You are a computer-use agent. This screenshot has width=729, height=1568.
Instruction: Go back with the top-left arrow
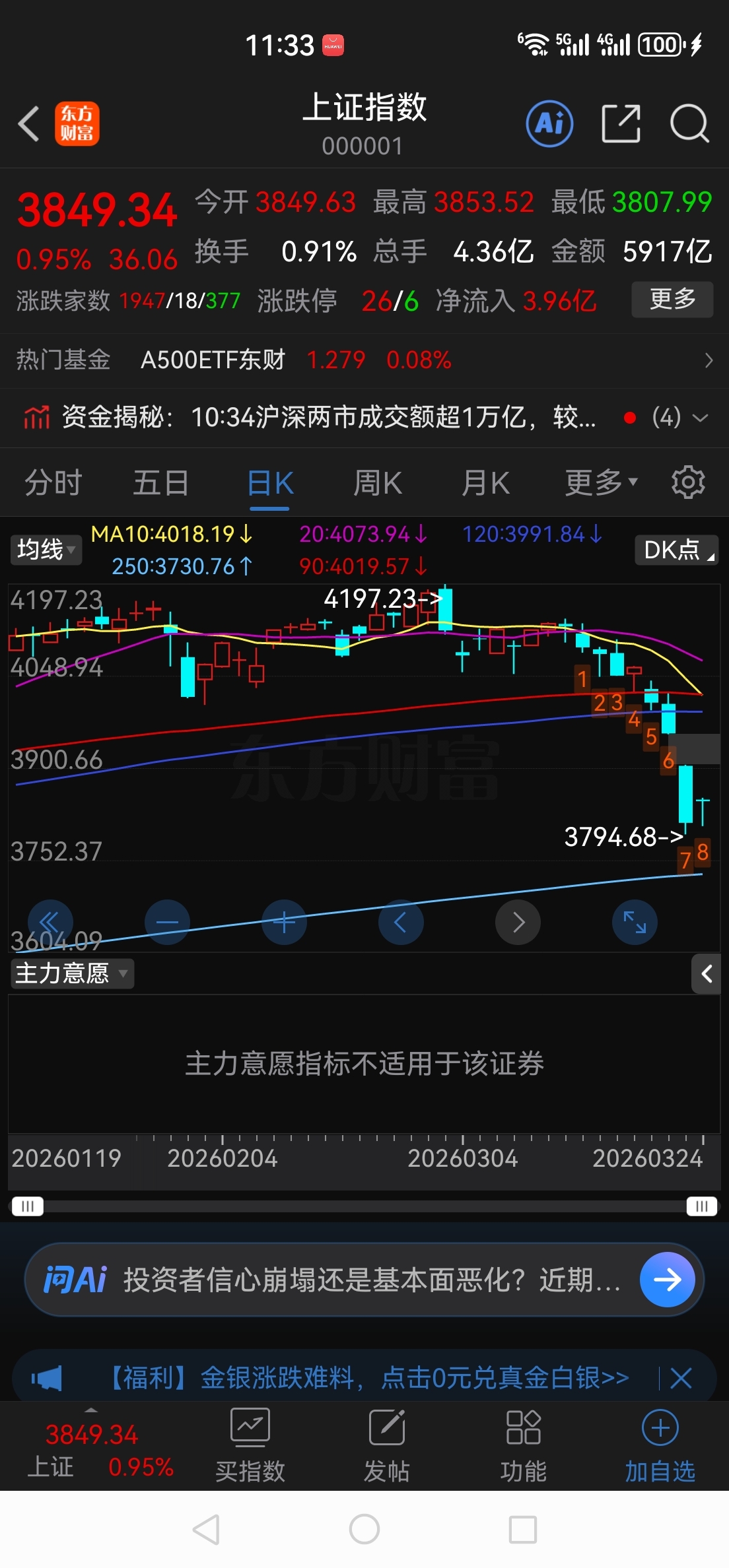[x=29, y=123]
